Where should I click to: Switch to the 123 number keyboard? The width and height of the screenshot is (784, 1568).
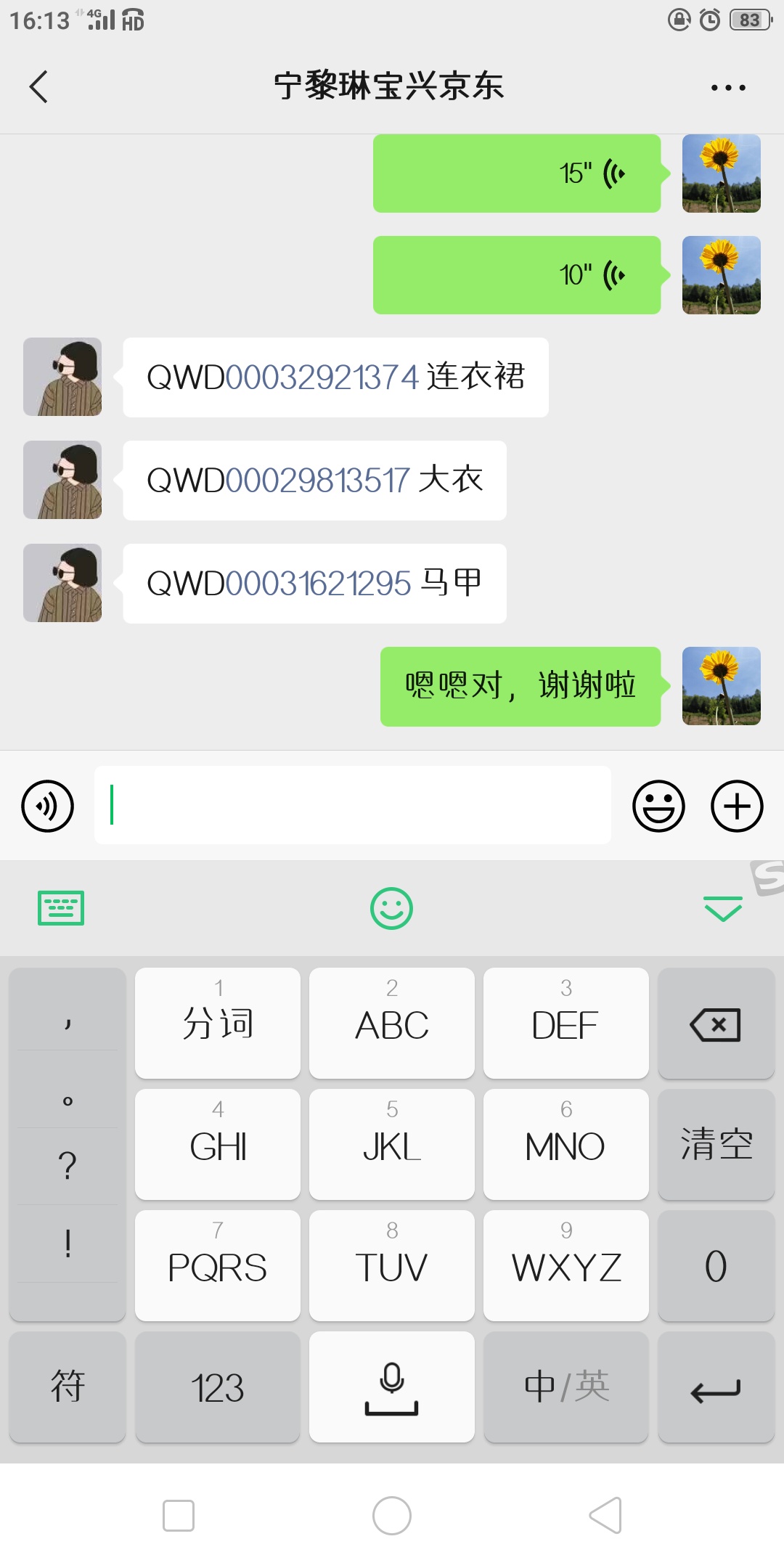coord(218,1387)
